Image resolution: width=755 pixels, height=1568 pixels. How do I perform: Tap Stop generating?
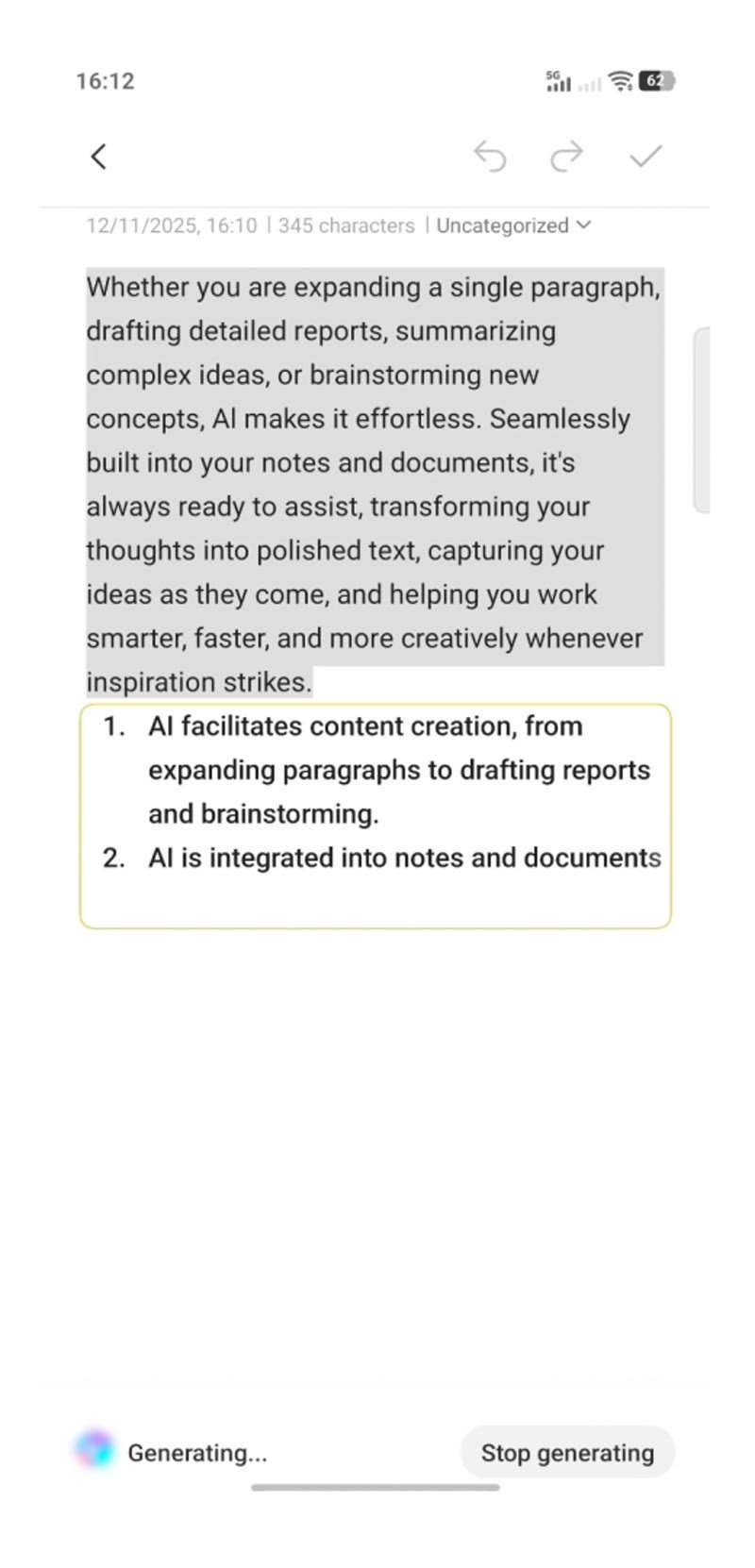pos(567,1452)
